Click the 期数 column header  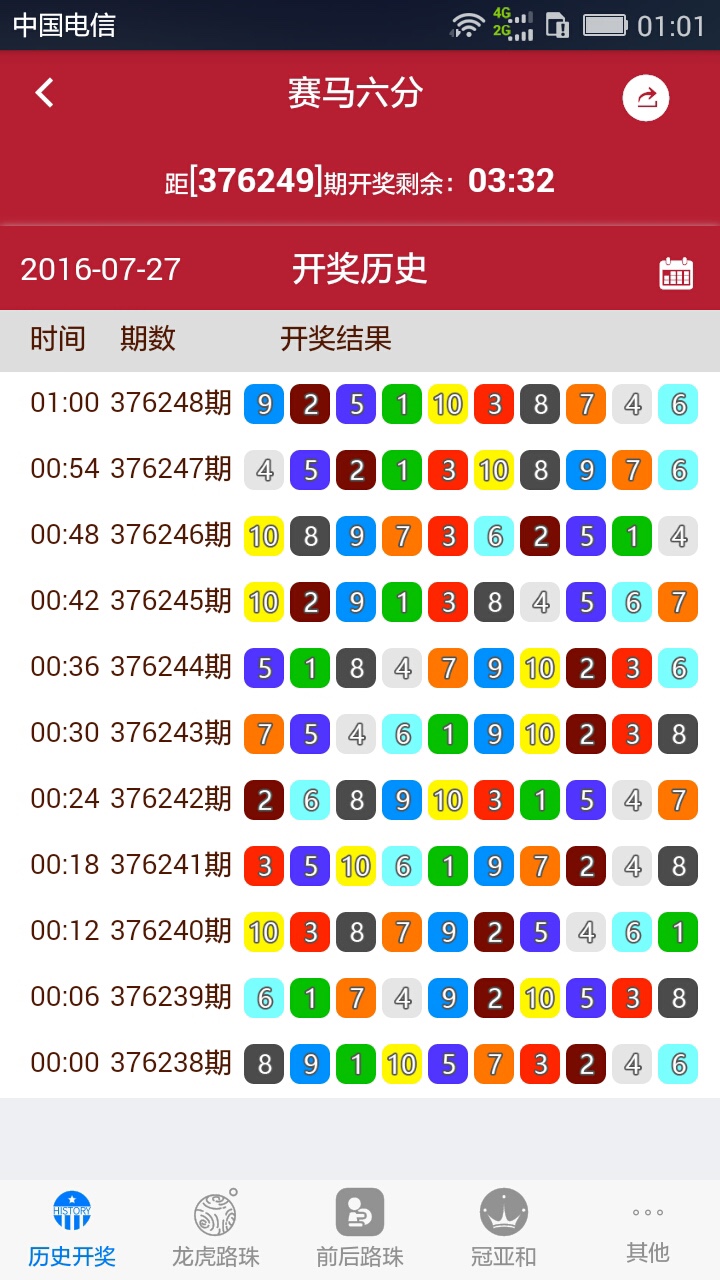[144, 340]
